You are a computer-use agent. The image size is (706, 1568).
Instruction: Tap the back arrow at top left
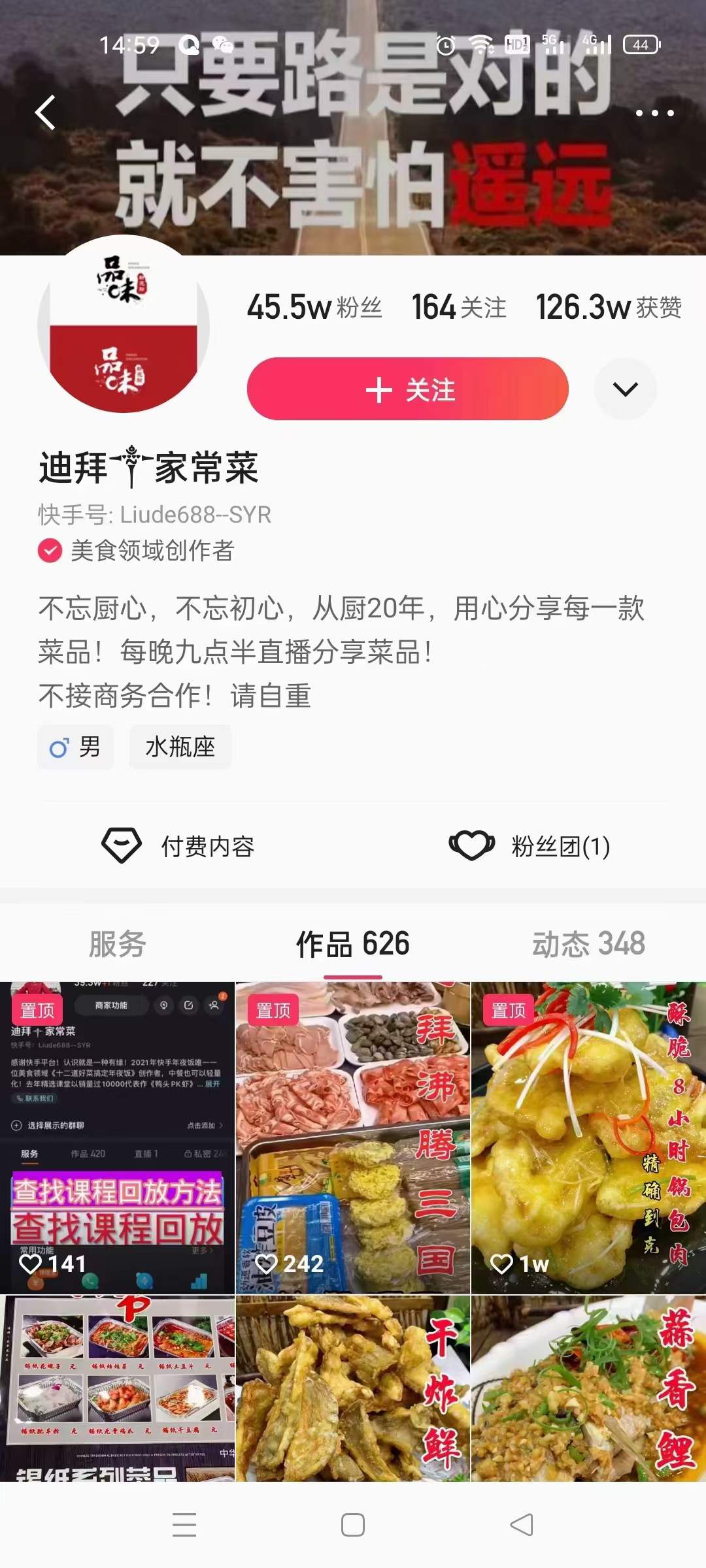coord(45,112)
